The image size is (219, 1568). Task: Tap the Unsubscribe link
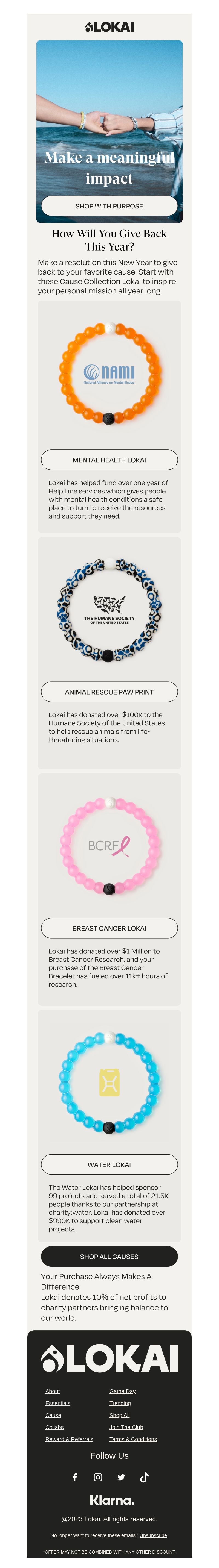[x=153, y=1535]
